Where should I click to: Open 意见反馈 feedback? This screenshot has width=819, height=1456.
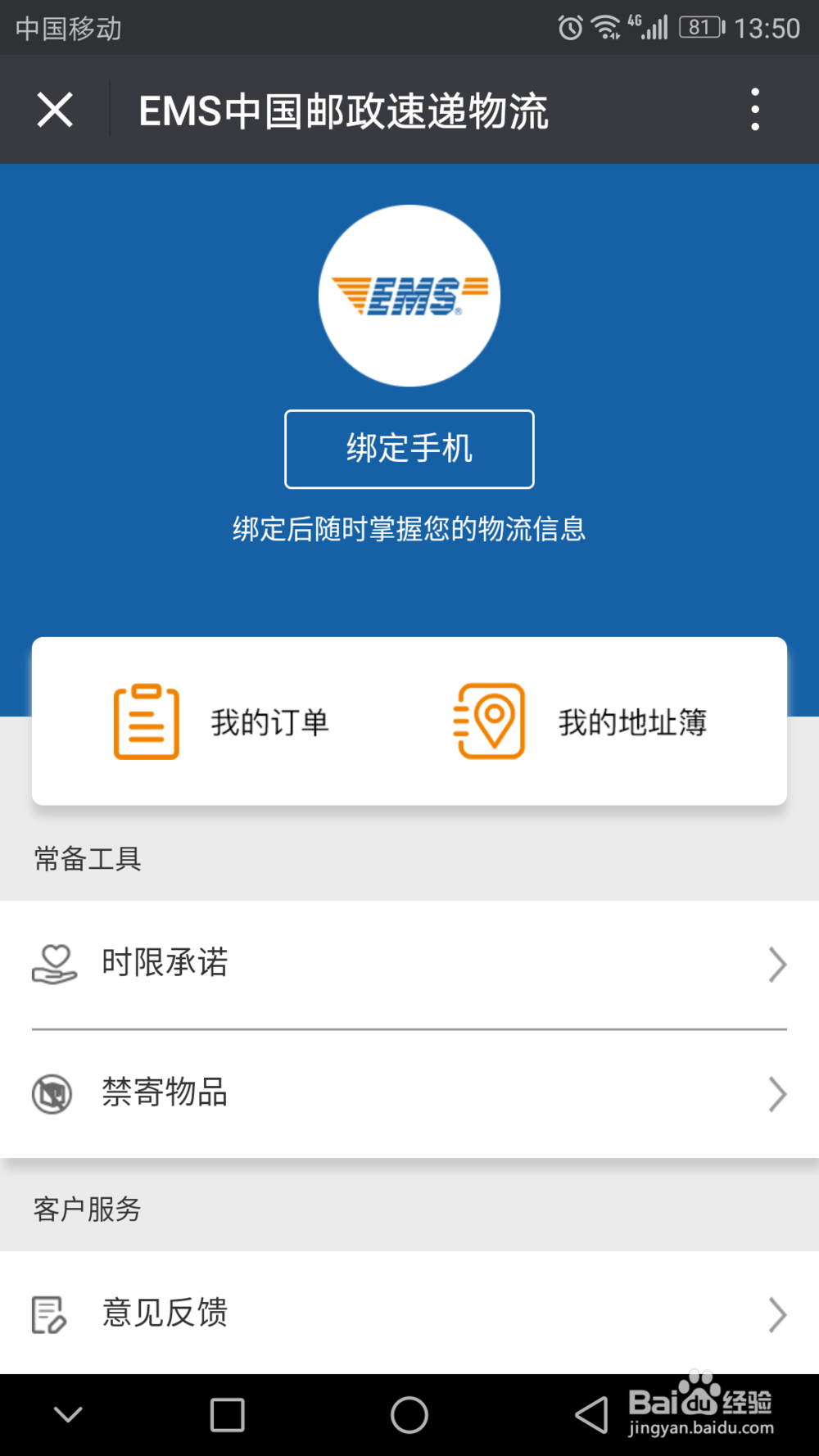tap(409, 1314)
